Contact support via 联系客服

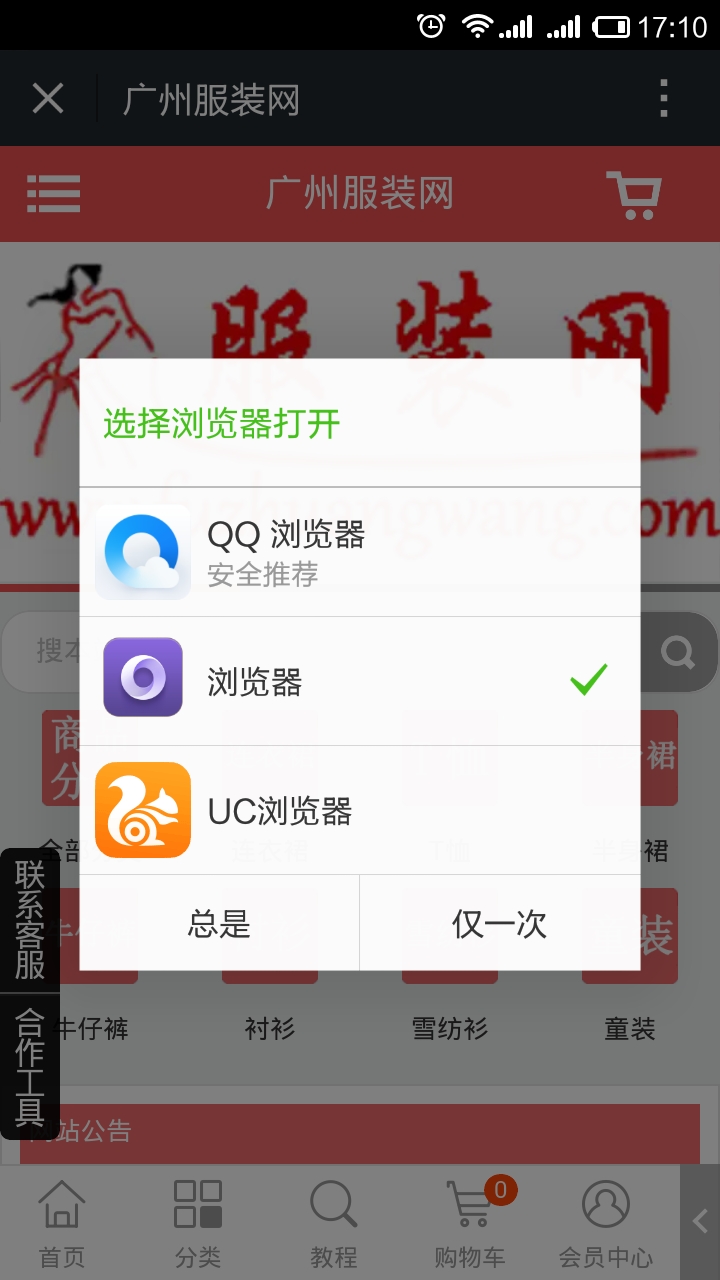point(30,920)
